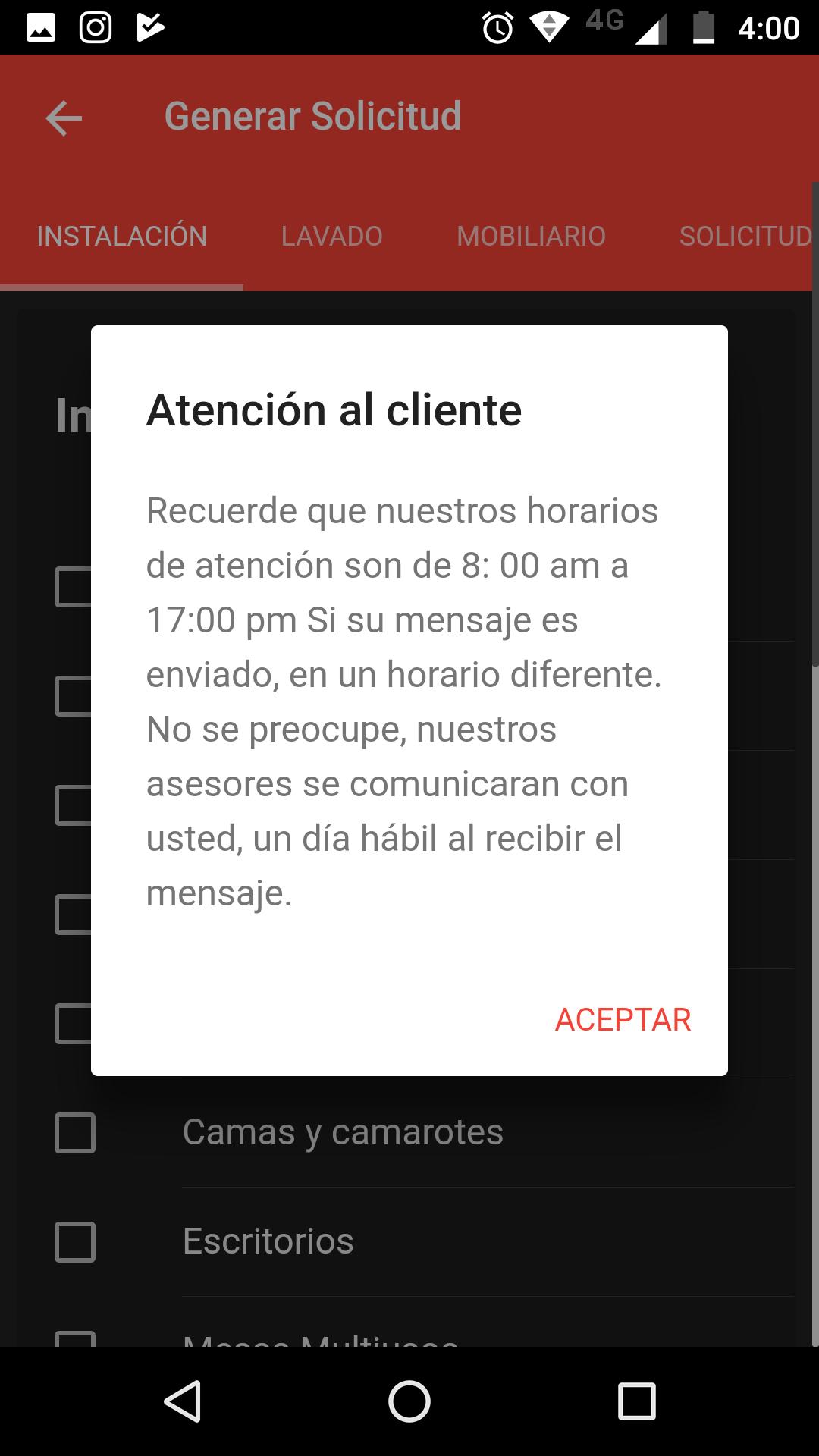819x1456 pixels.
Task: Go back from Generar Solicitud
Action: (x=64, y=118)
